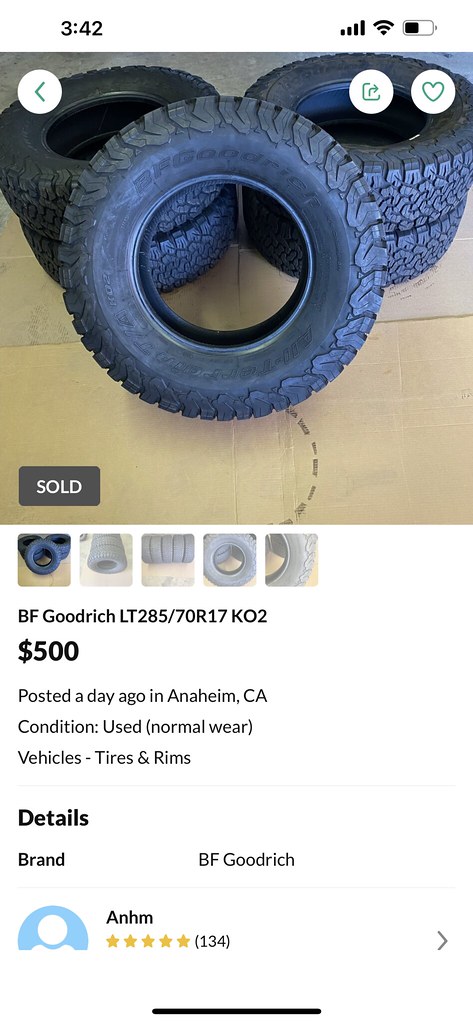The height and width of the screenshot is (1023, 473).
Task: Share this tire listing
Action: click(x=371, y=92)
